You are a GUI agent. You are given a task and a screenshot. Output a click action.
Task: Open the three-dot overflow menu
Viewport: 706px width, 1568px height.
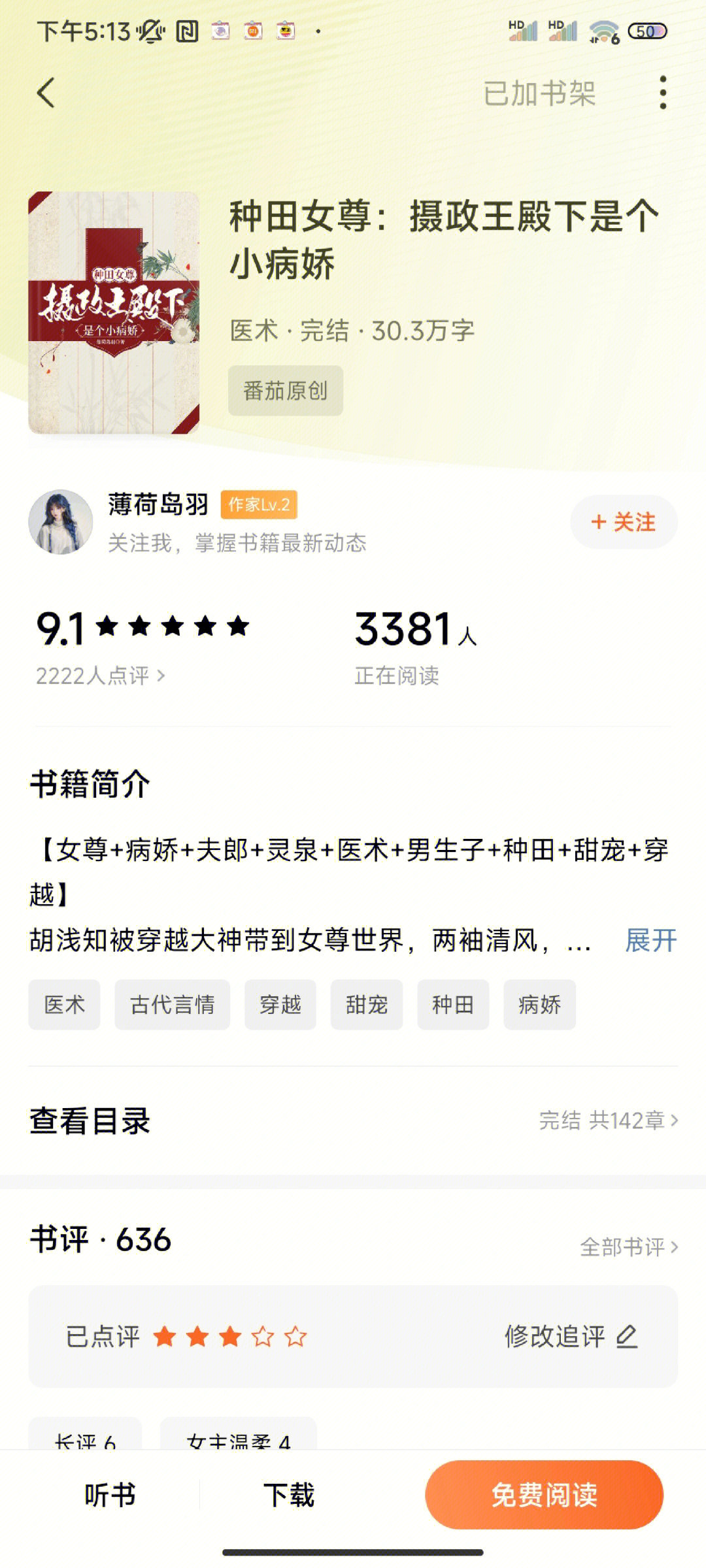tap(663, 93)
